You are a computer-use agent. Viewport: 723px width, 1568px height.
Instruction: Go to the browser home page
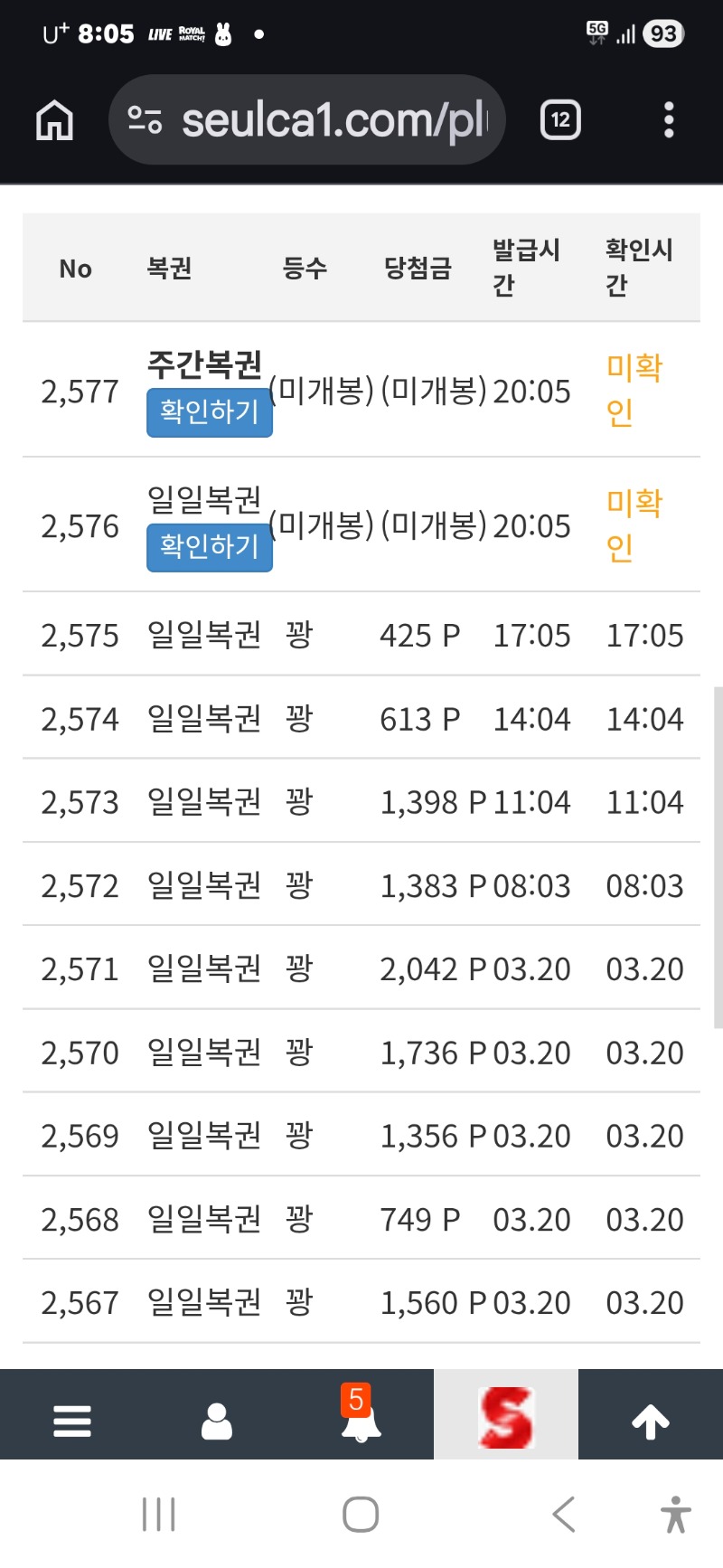tap(54, 119)
